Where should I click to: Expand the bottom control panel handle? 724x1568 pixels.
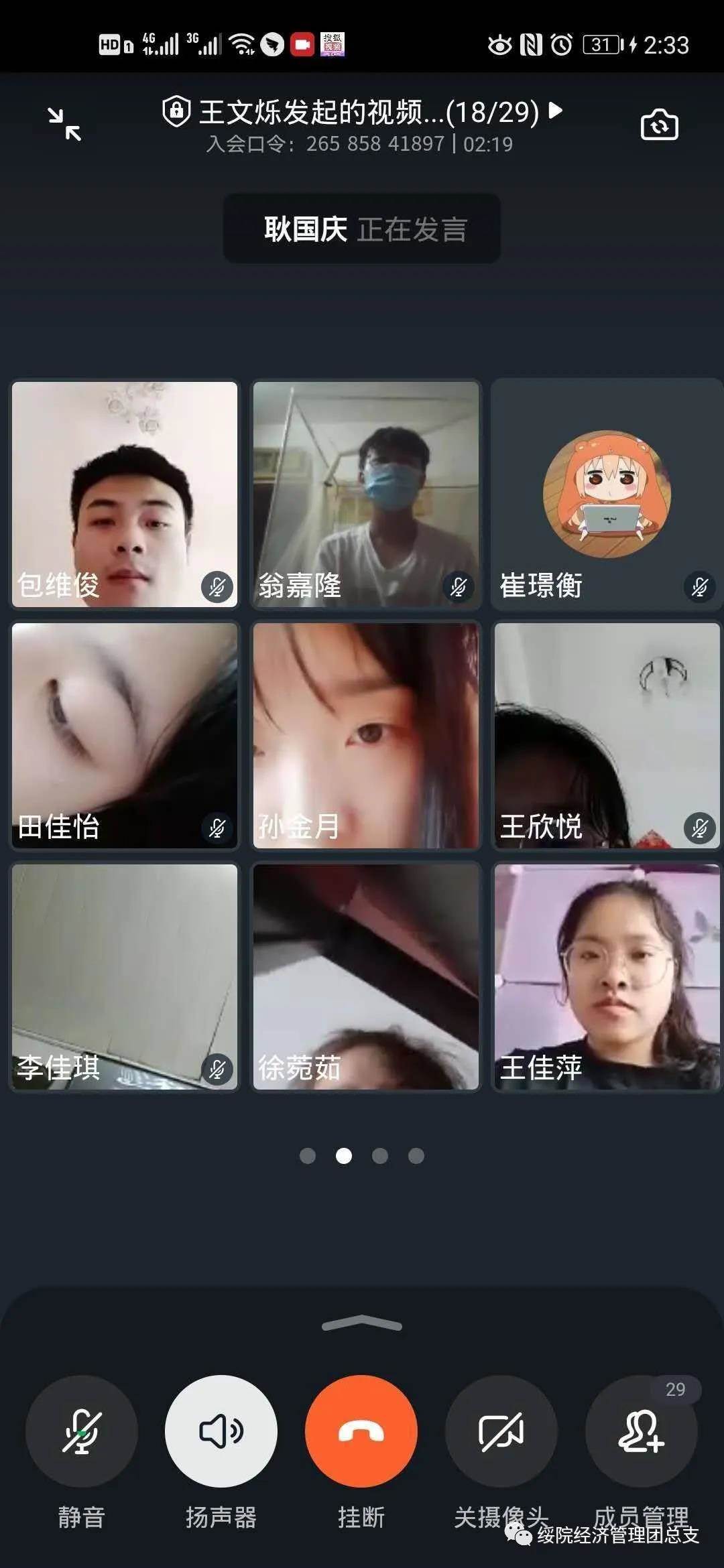pyautogui.click(x=361, y=1324)
